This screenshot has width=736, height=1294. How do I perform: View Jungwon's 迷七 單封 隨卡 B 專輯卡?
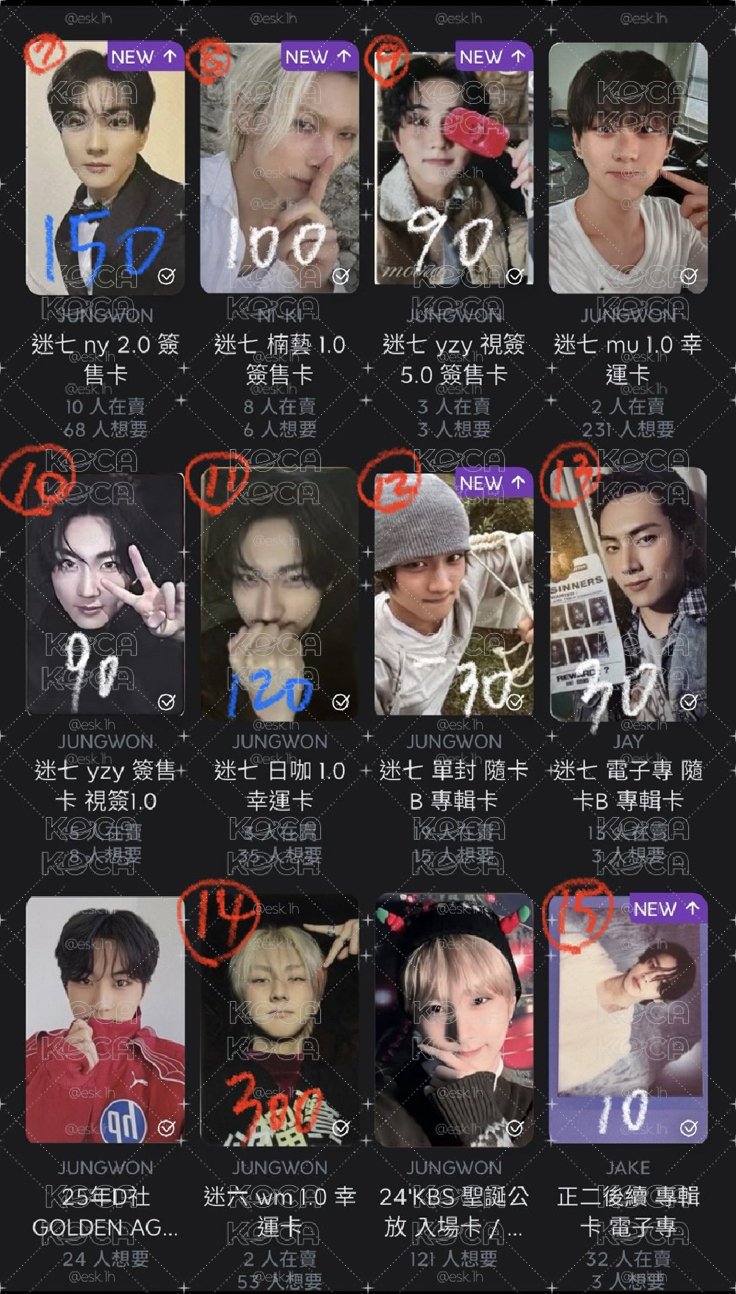click(x=454, y=593)
